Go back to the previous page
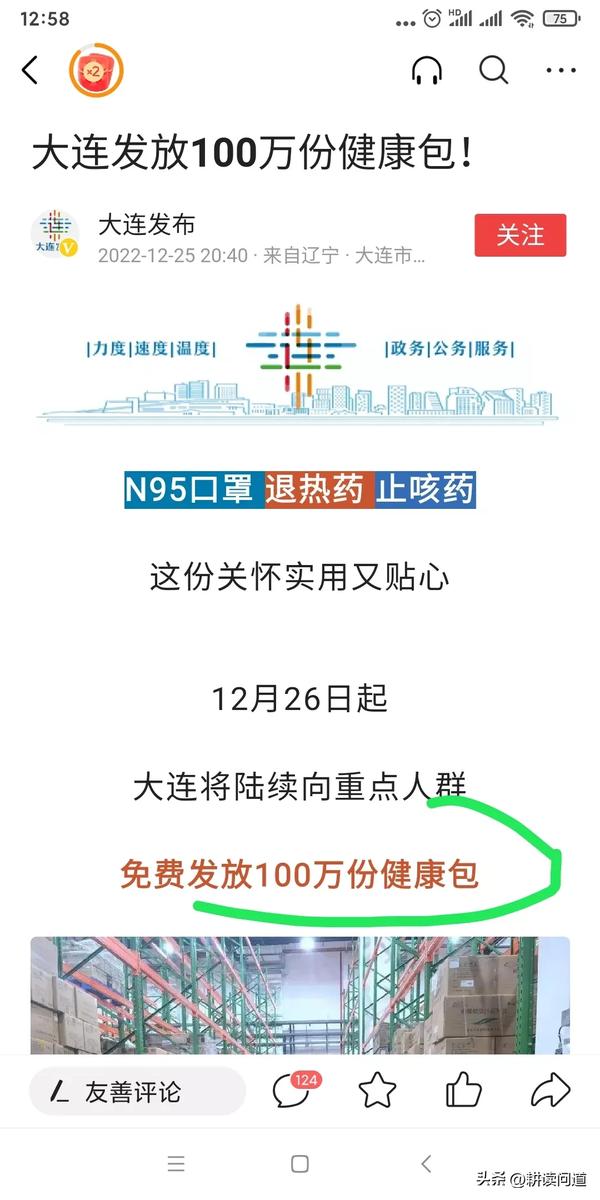The height and width of the screenshot is (1200, 600). [30, 70]
